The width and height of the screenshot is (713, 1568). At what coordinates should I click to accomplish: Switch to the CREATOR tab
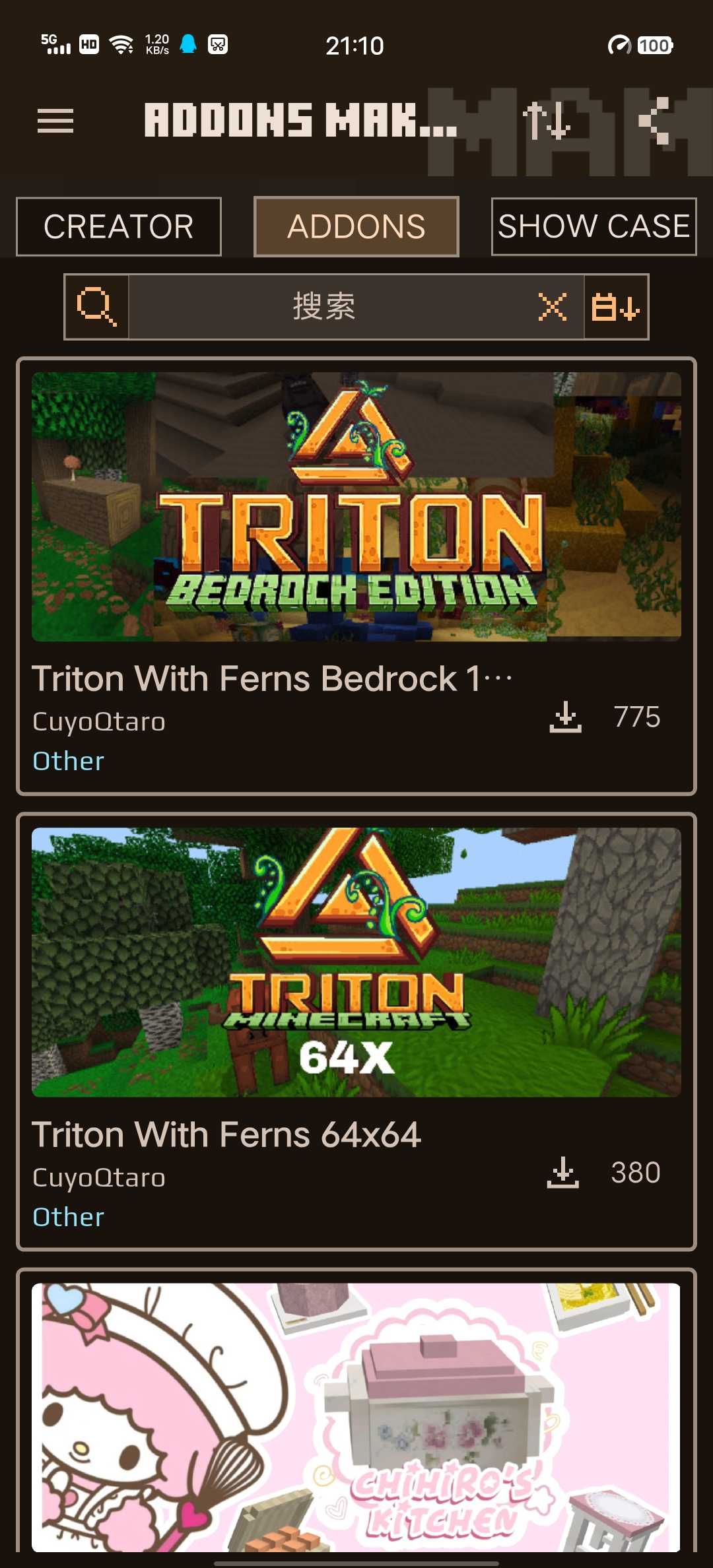pos(119,227)
